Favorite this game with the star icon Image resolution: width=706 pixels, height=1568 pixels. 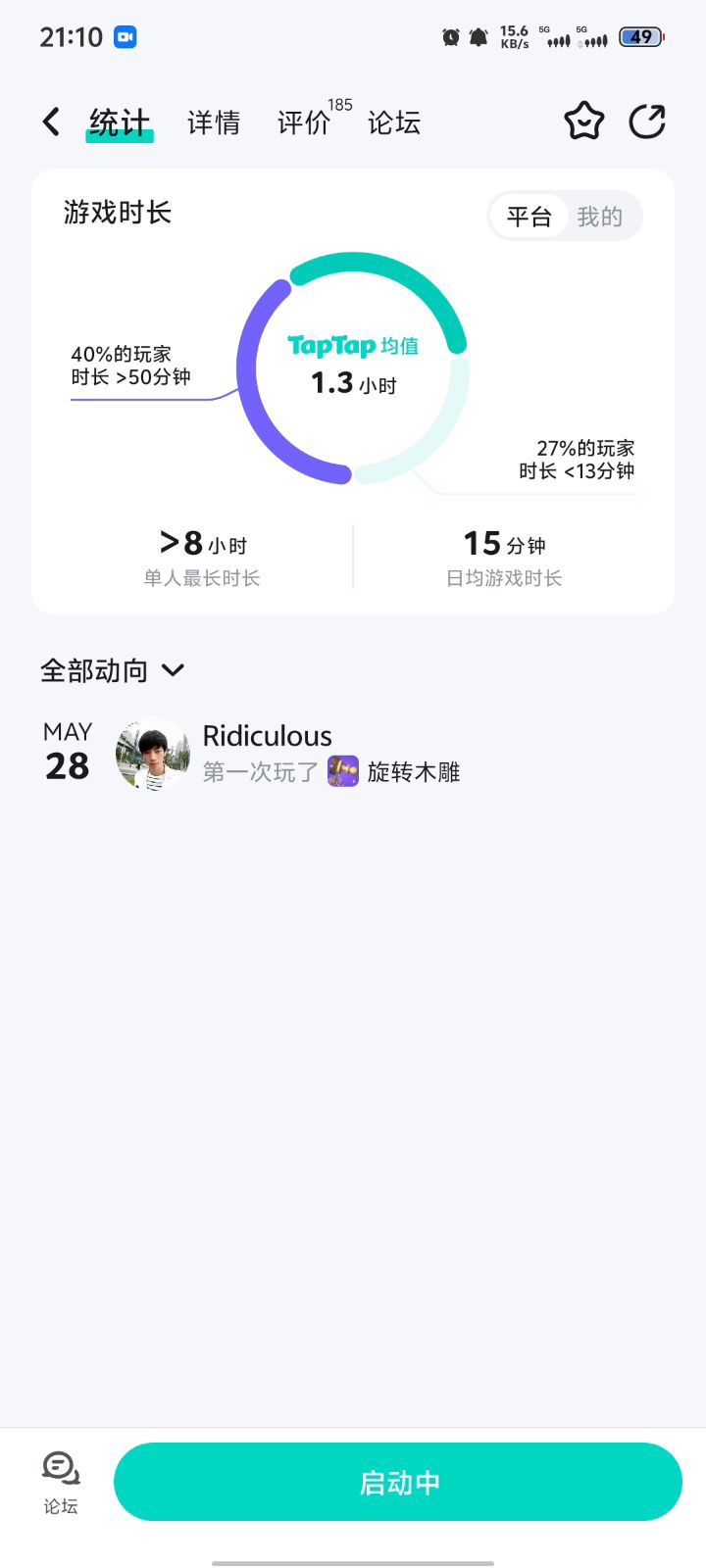583,122
